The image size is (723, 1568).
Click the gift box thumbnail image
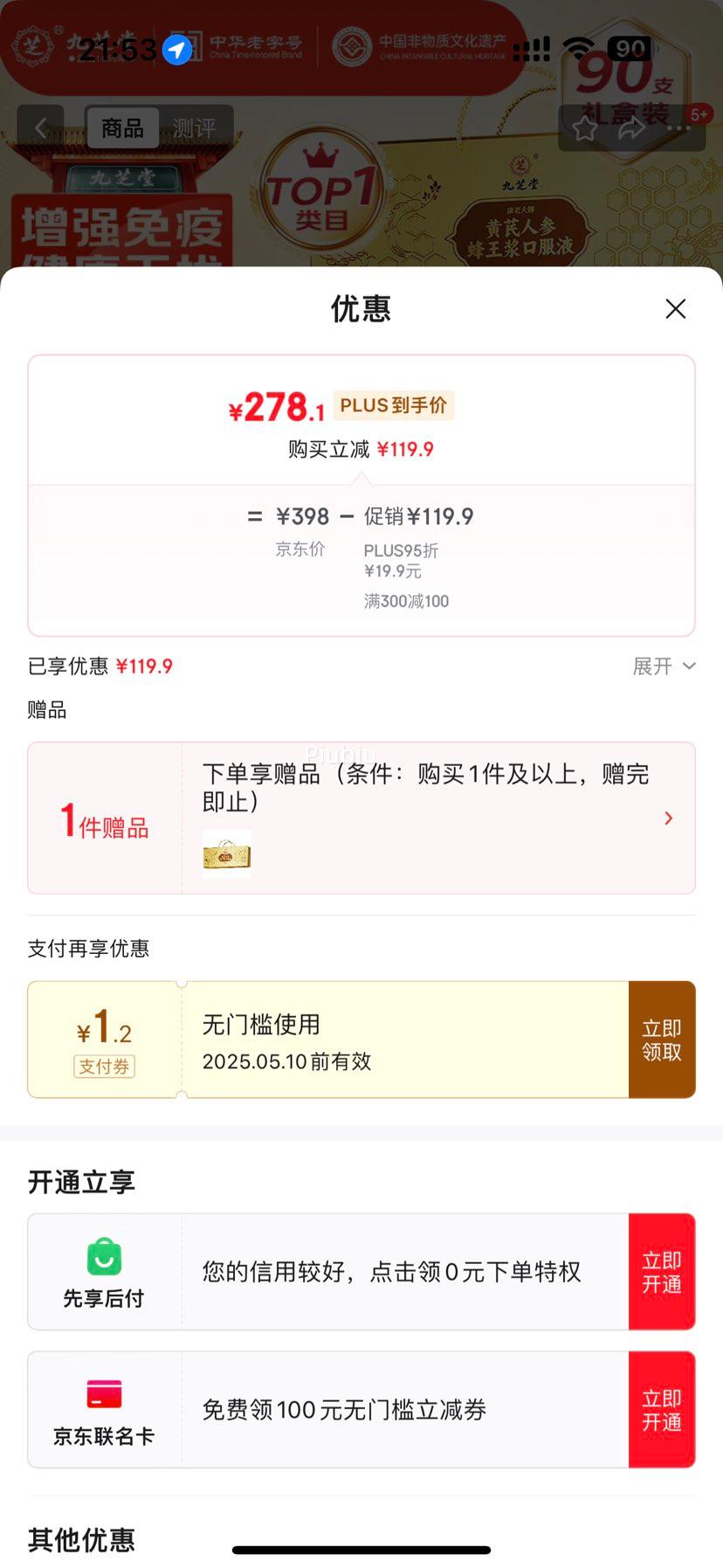(224, 852)
